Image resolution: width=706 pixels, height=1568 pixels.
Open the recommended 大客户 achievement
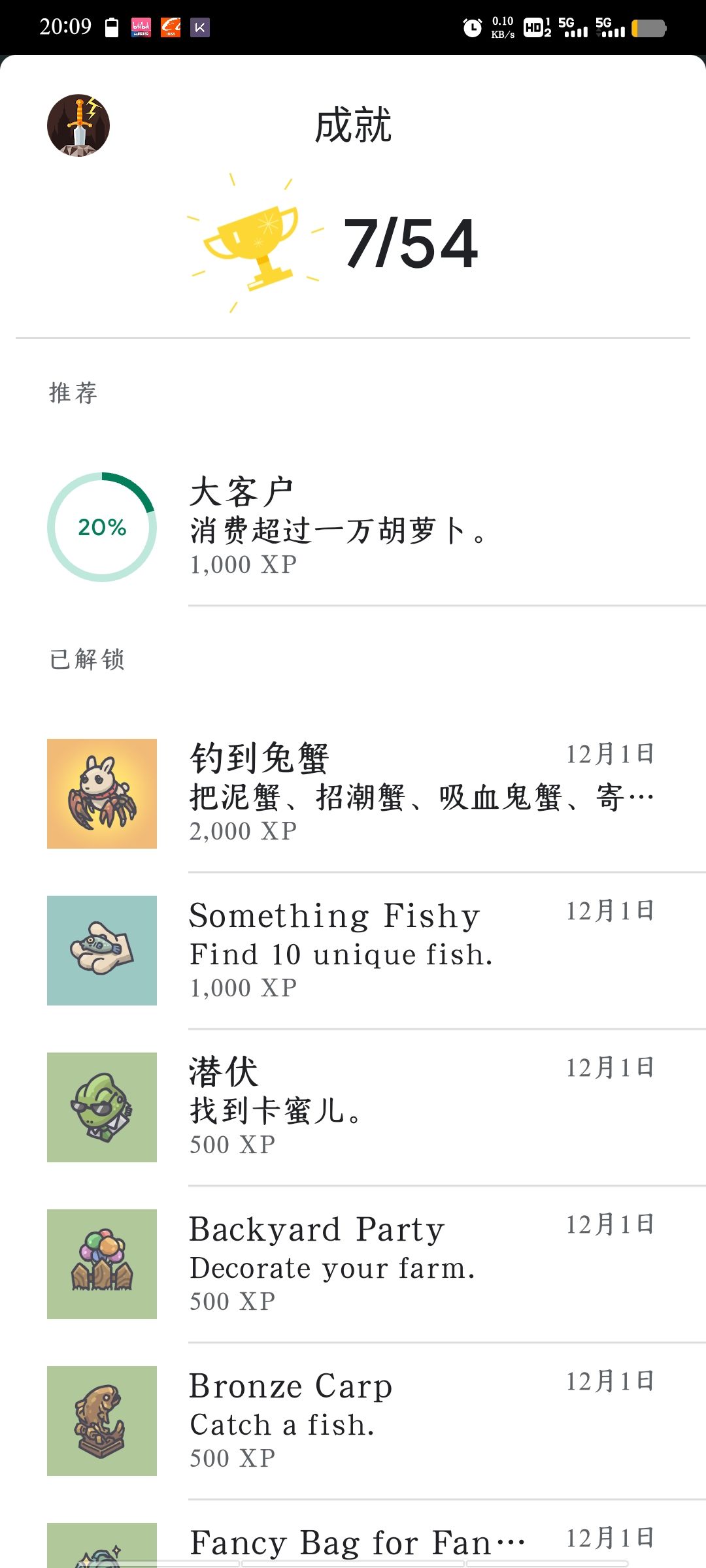(x=353, y=527)
